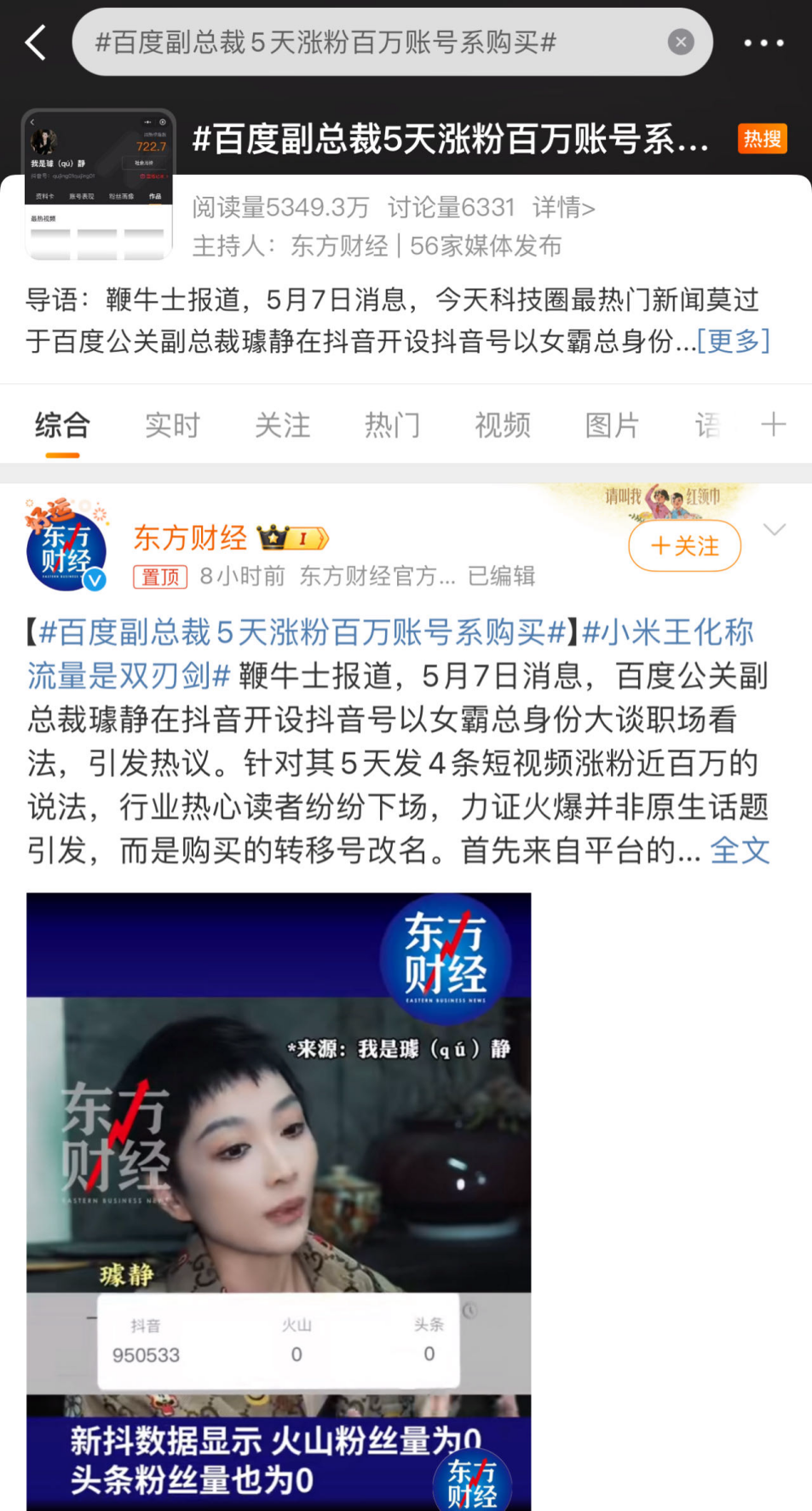This screenshot has width=812, height=1511.
Task: Follow 东方财经 with the +关注 button
Action: coord(684,546)
